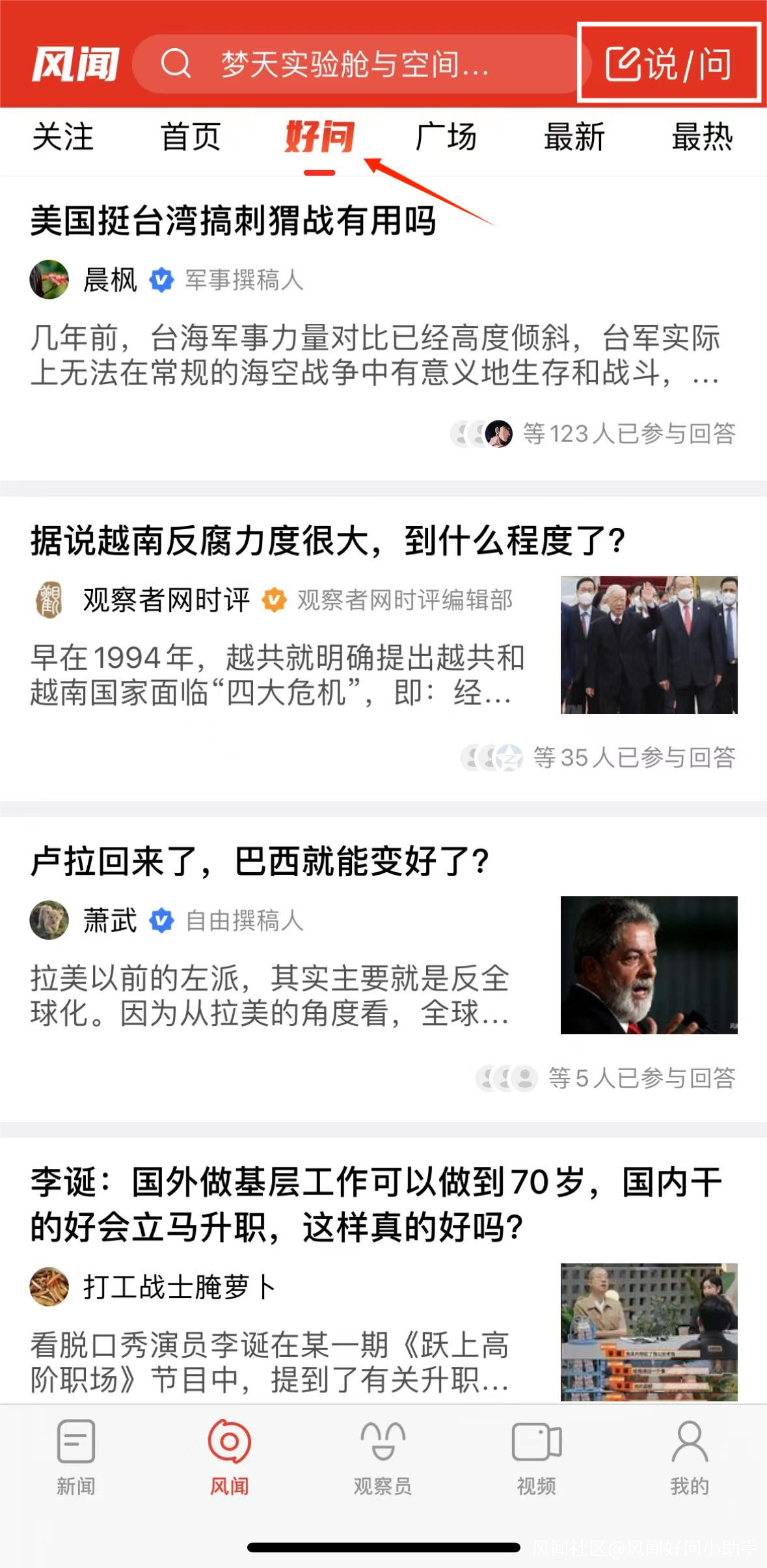The width and height of the screenshot is (767, 1568).
Task: Open author 萧武's profile
Action: (x=110, y=920)
